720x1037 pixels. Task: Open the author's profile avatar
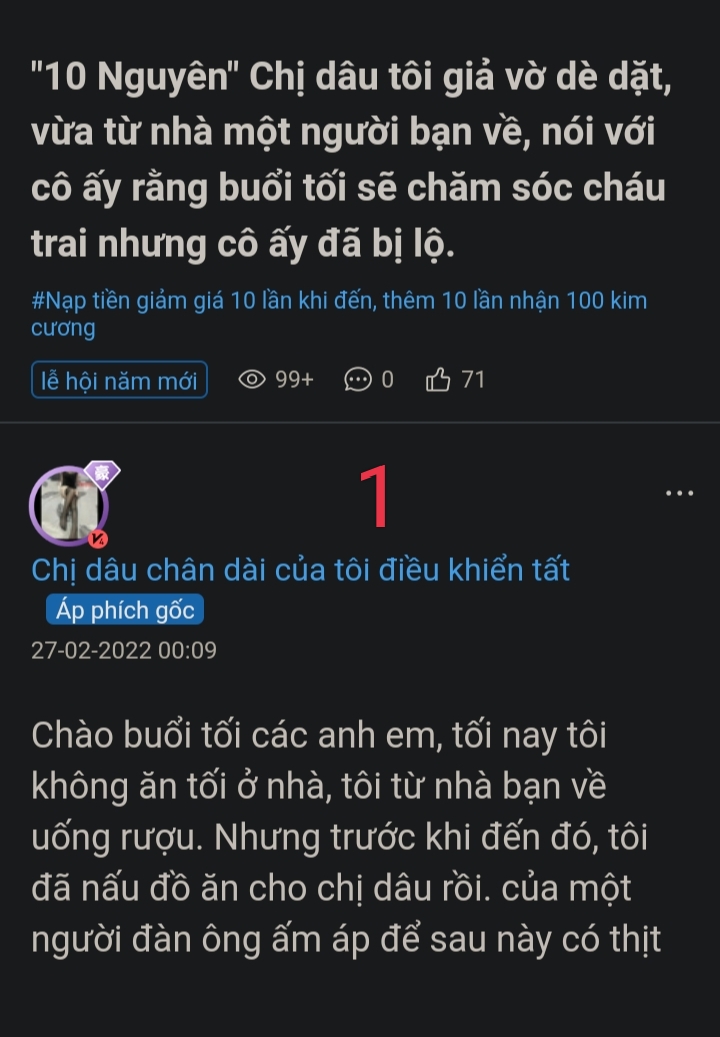coord(69,505)
